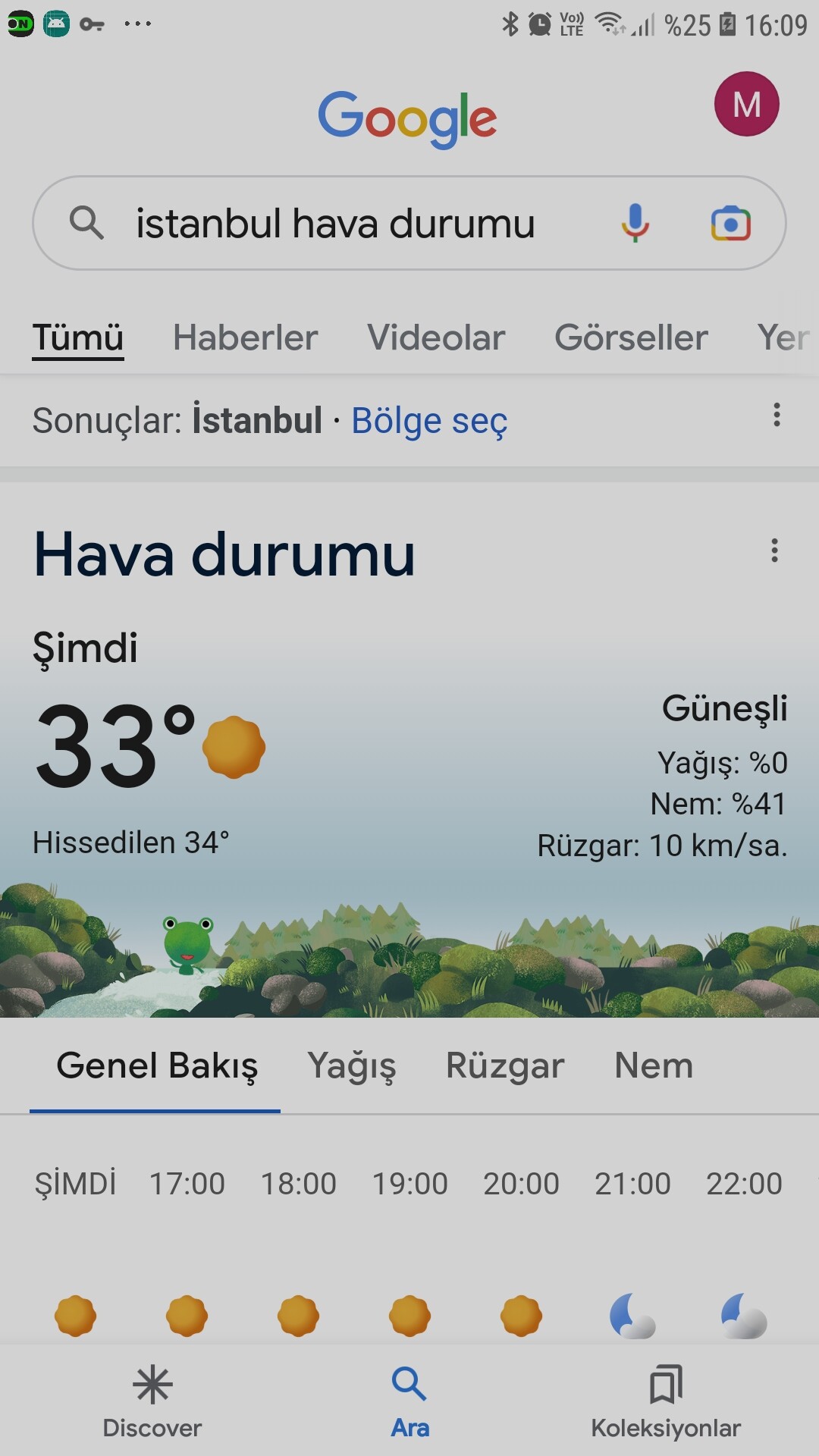Open the overflow menu beside Sonuçlar
The height and width of the screenshot is (1456, 819).
tap(777, 415)
